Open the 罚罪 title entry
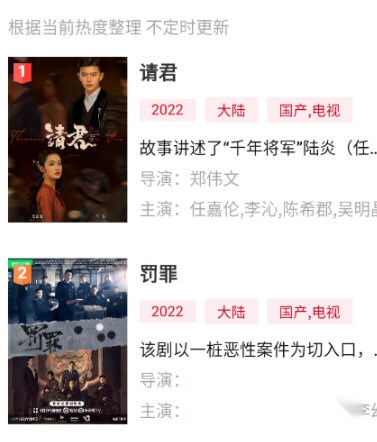This screenshot has height=442, width=377. point(159,274)
